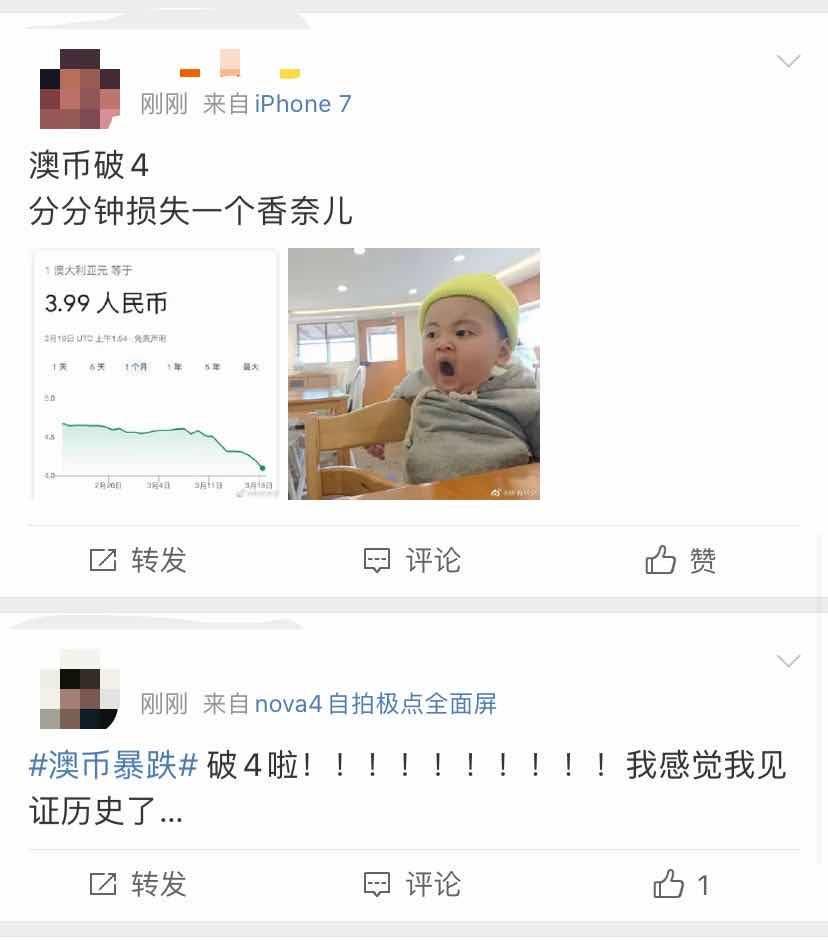
Task: Tap the nova4 自拍极点全面屏 source link
Action: (x=375, y=704)
